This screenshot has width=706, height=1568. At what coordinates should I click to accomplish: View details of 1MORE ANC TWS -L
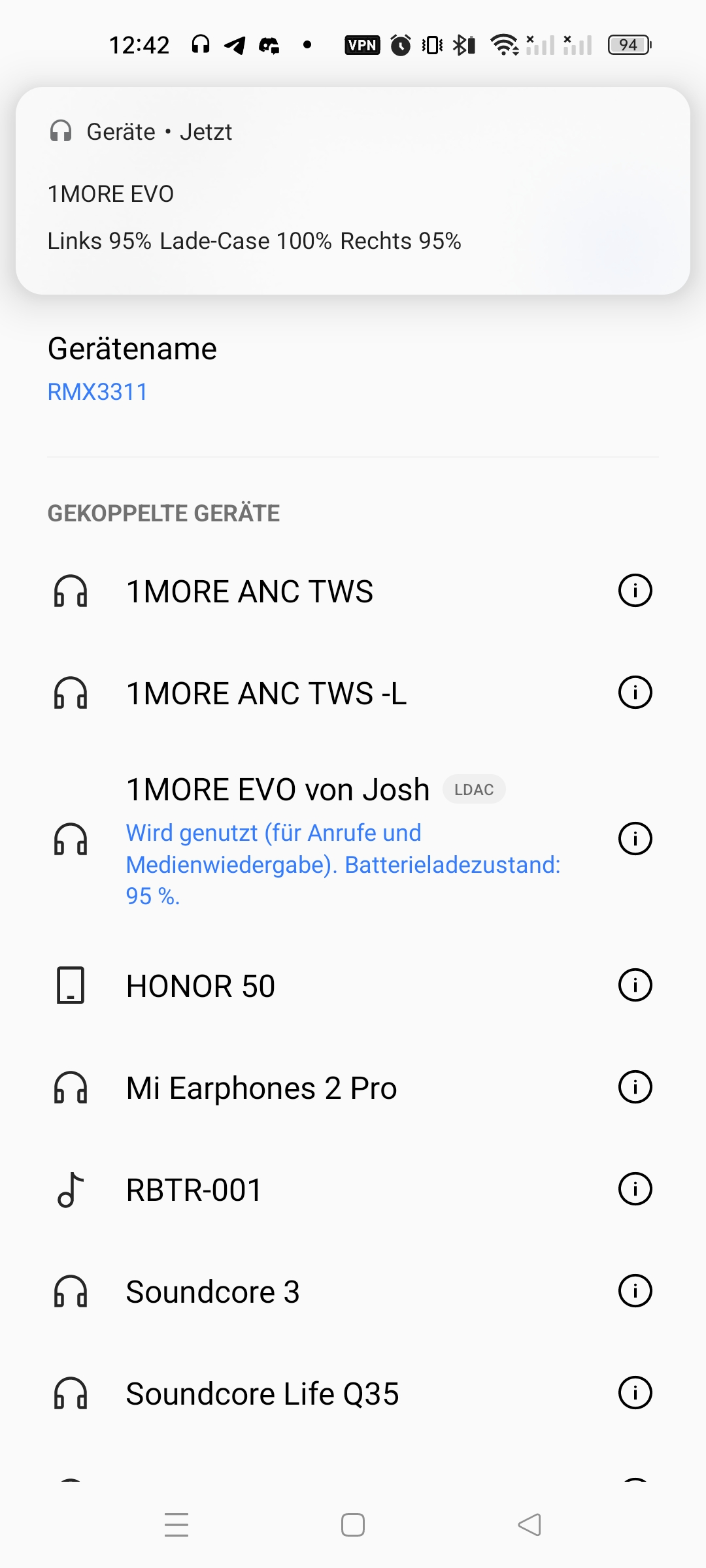tap(635, 693)
